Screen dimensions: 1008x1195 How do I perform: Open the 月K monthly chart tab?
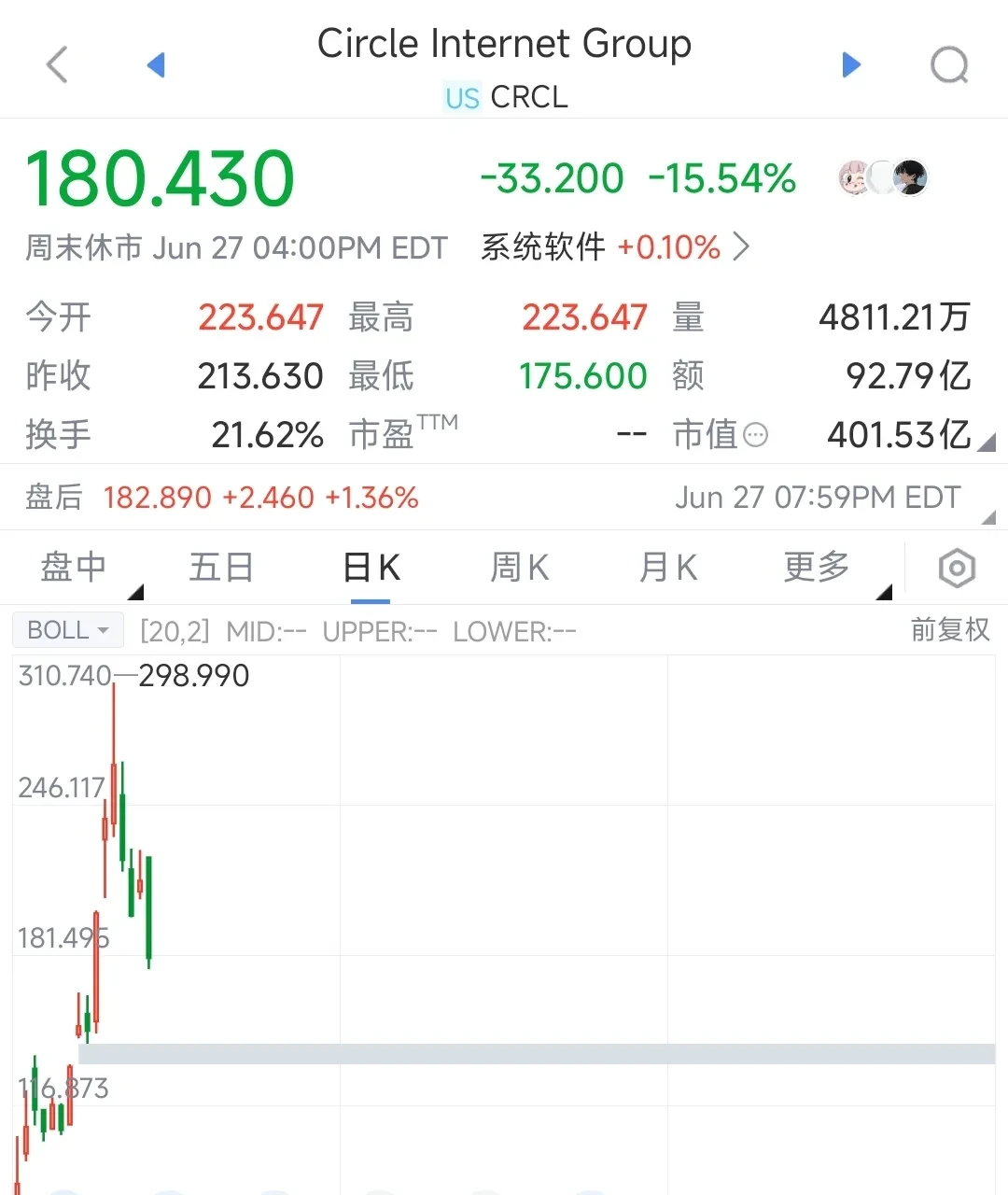pos(666,567)
